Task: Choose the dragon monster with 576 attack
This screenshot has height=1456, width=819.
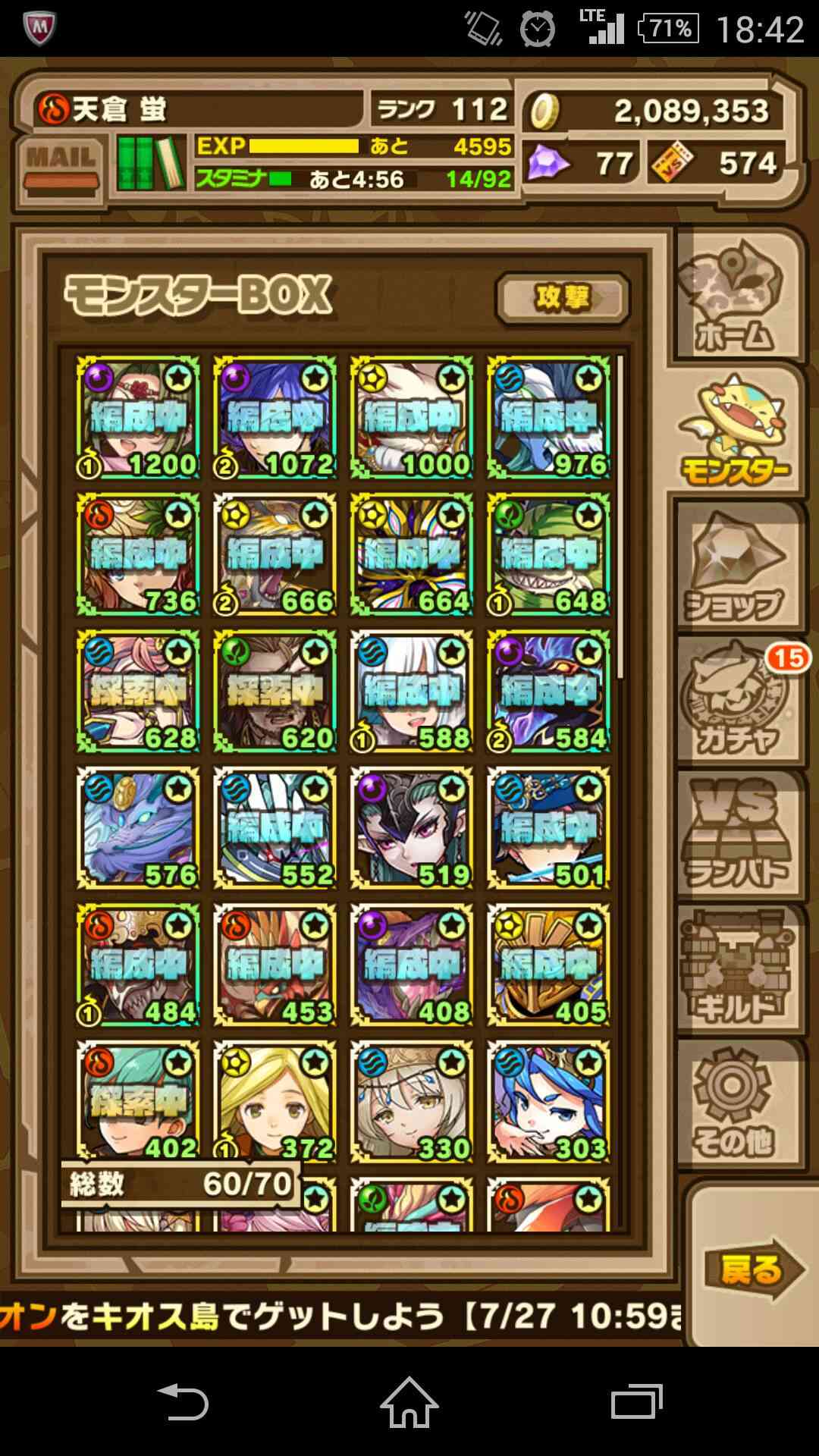Action: point(138,828)
